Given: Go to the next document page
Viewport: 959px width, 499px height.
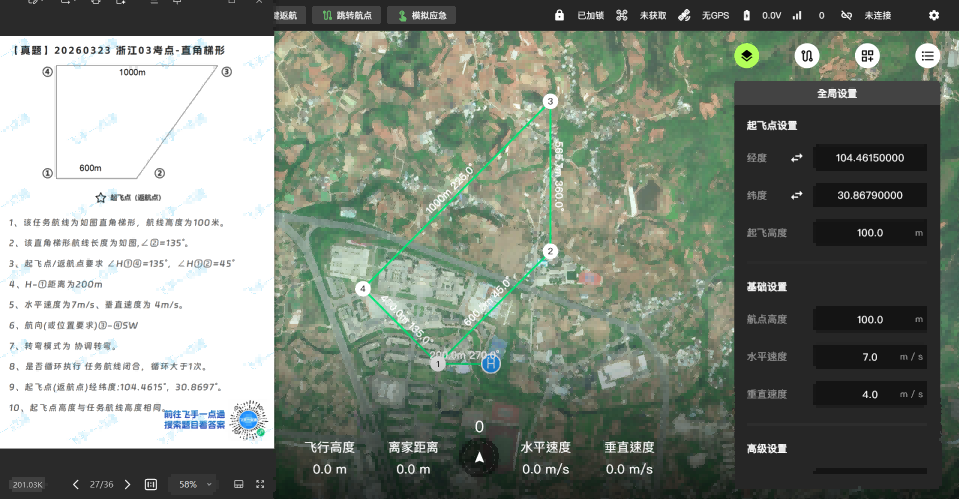Looking at the screenshot, I should point(127,484).
